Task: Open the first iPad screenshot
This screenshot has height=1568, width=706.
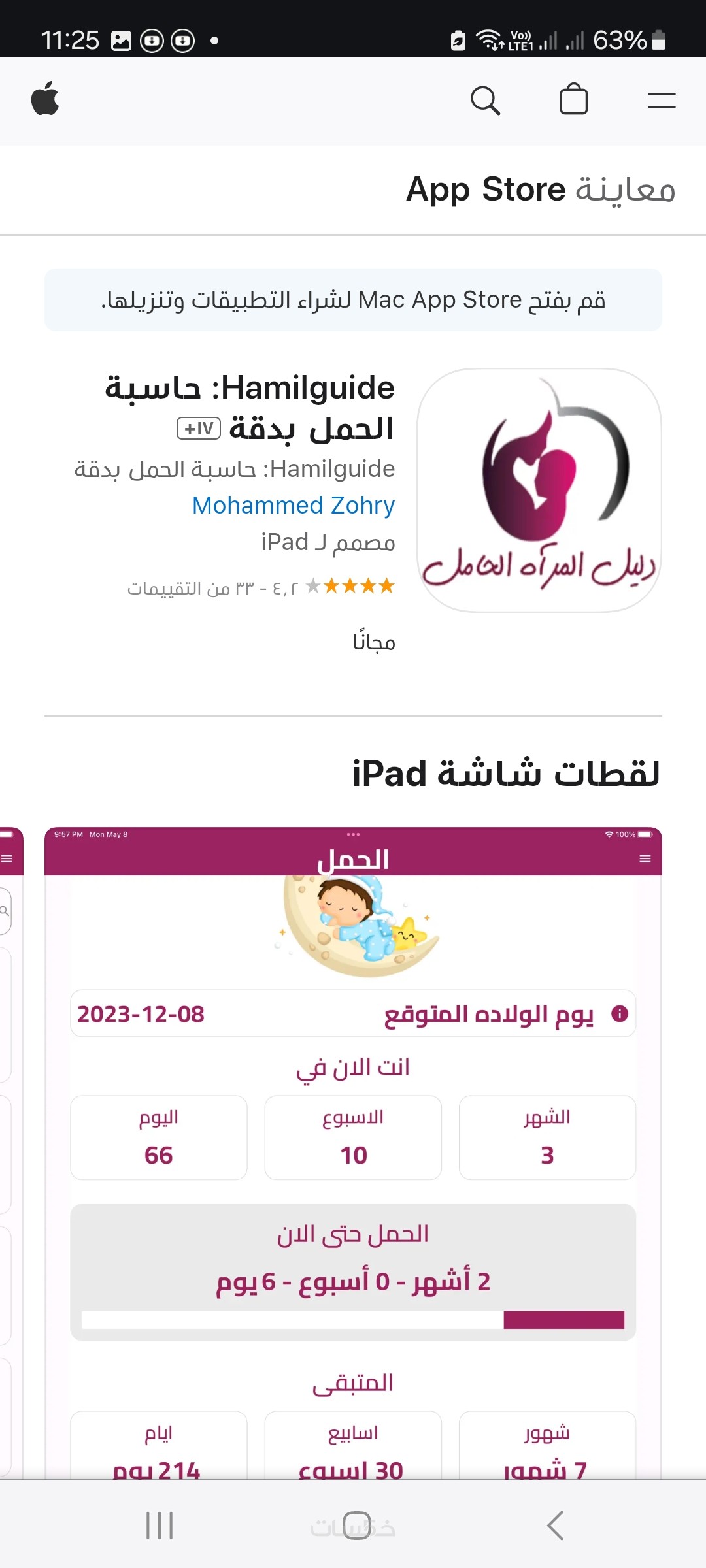Action: 353,1150
